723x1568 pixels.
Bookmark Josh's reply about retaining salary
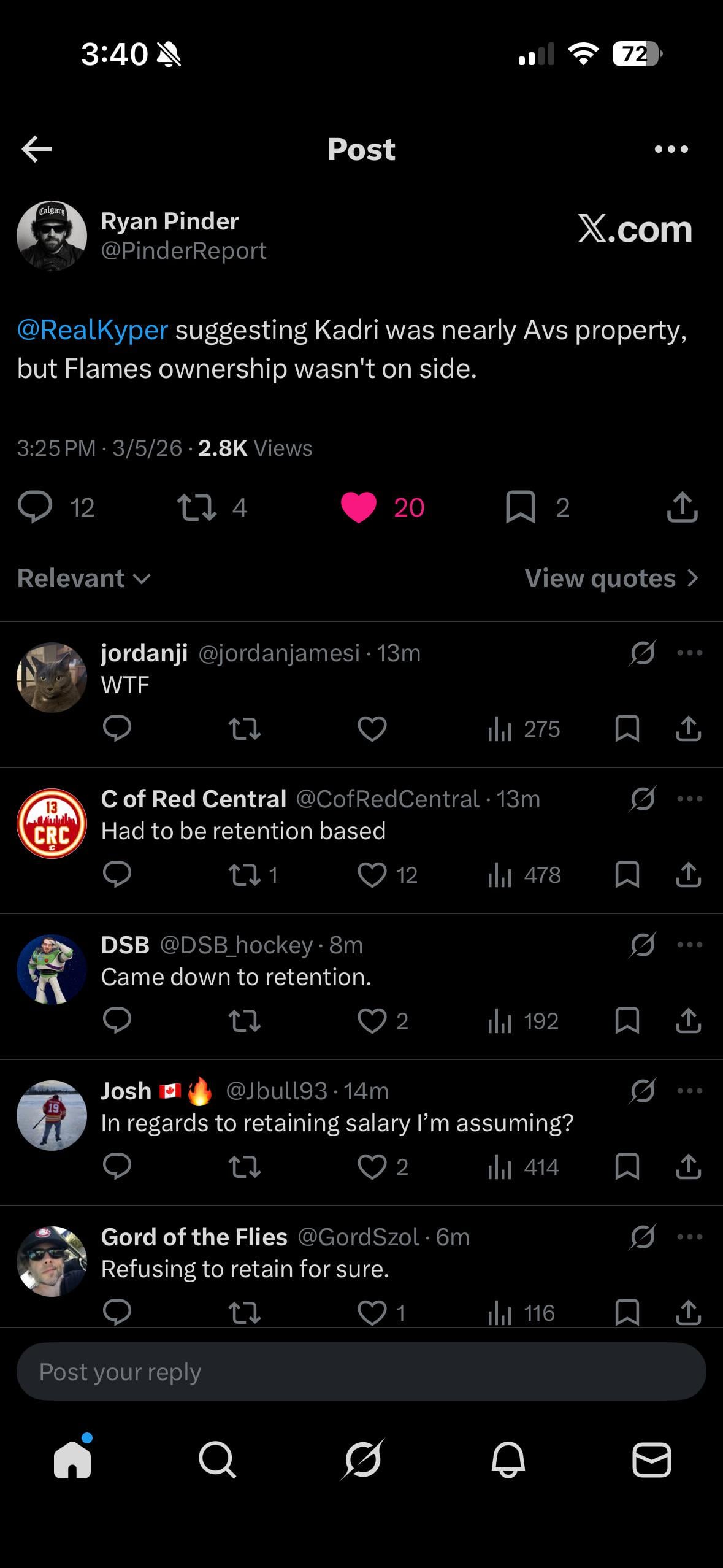pos(627,1167)
